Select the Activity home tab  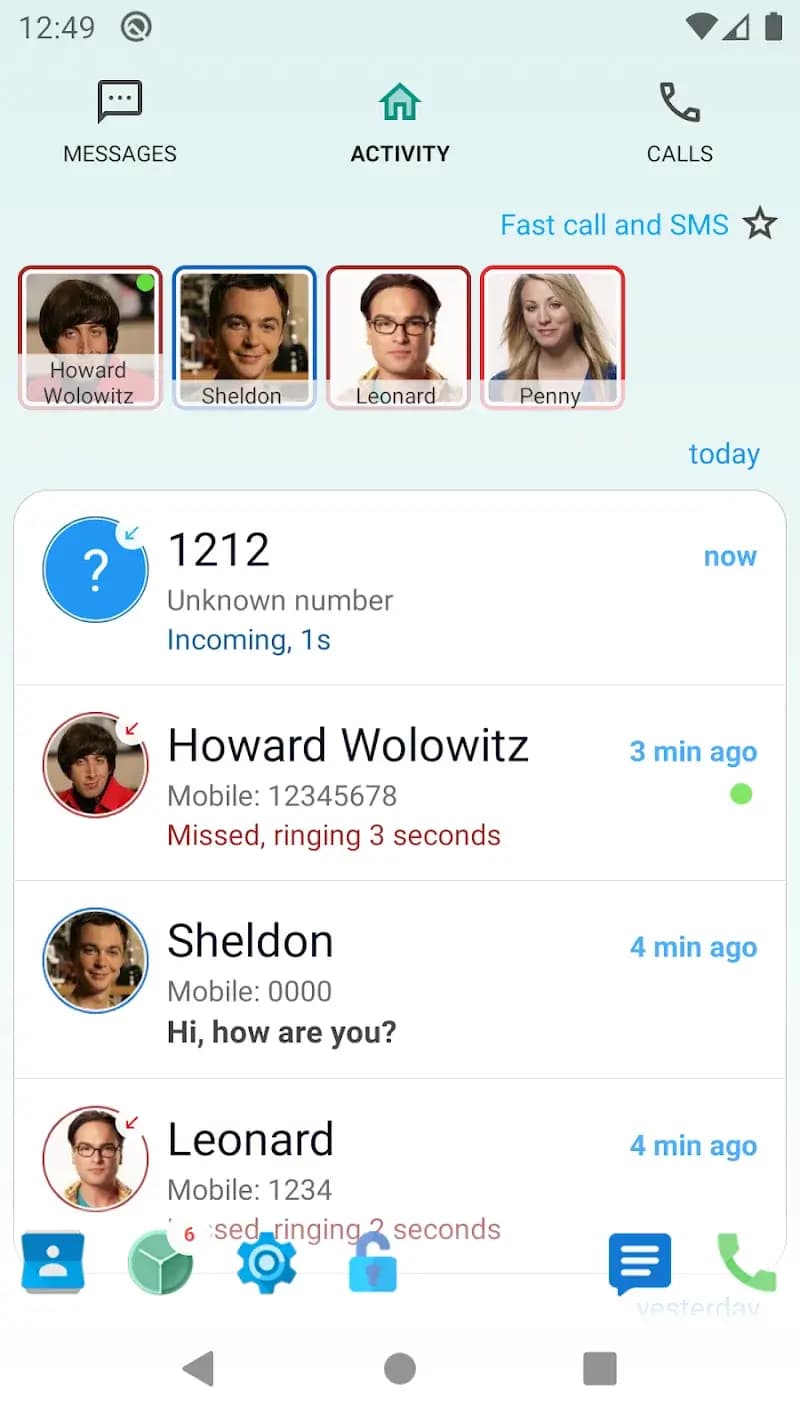[399, 122]
